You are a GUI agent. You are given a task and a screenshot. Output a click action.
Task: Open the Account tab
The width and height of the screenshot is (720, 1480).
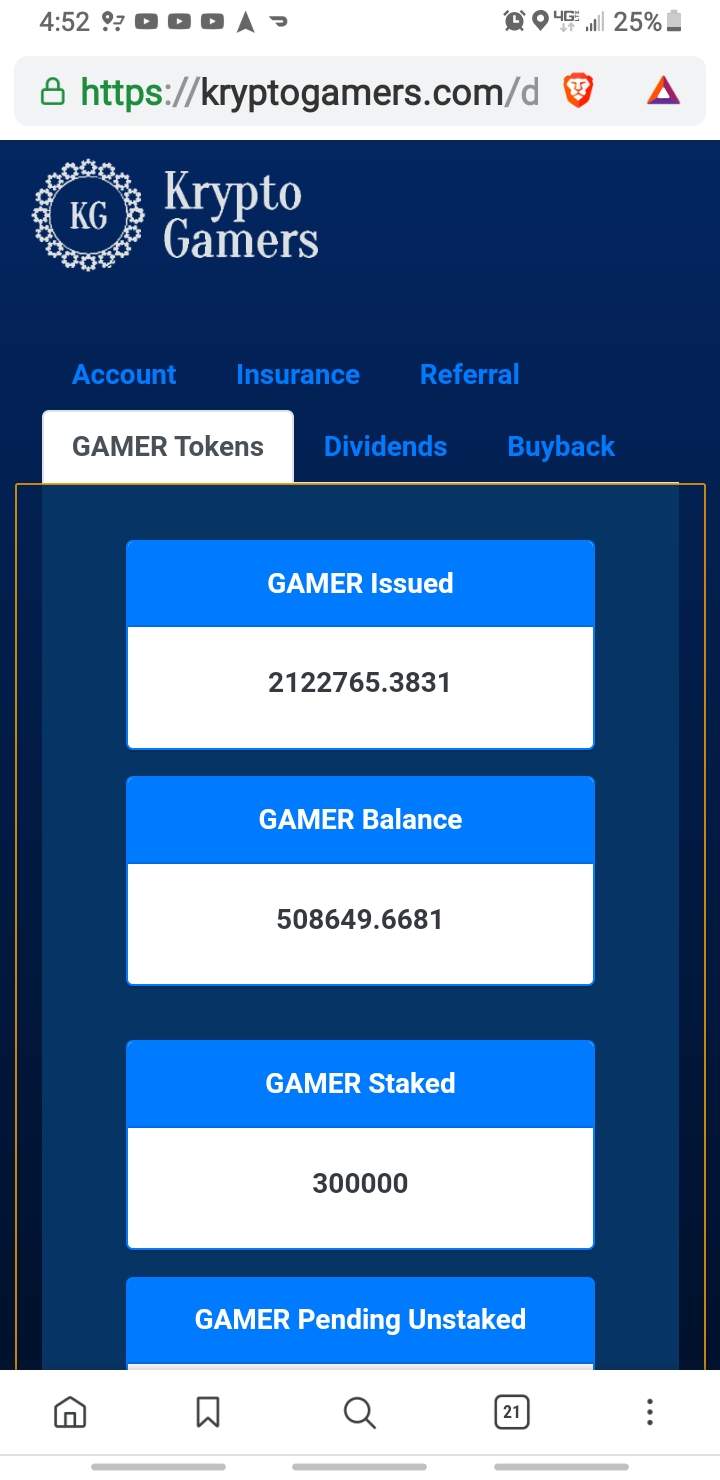pyautogui.click(x=124, y=375)
